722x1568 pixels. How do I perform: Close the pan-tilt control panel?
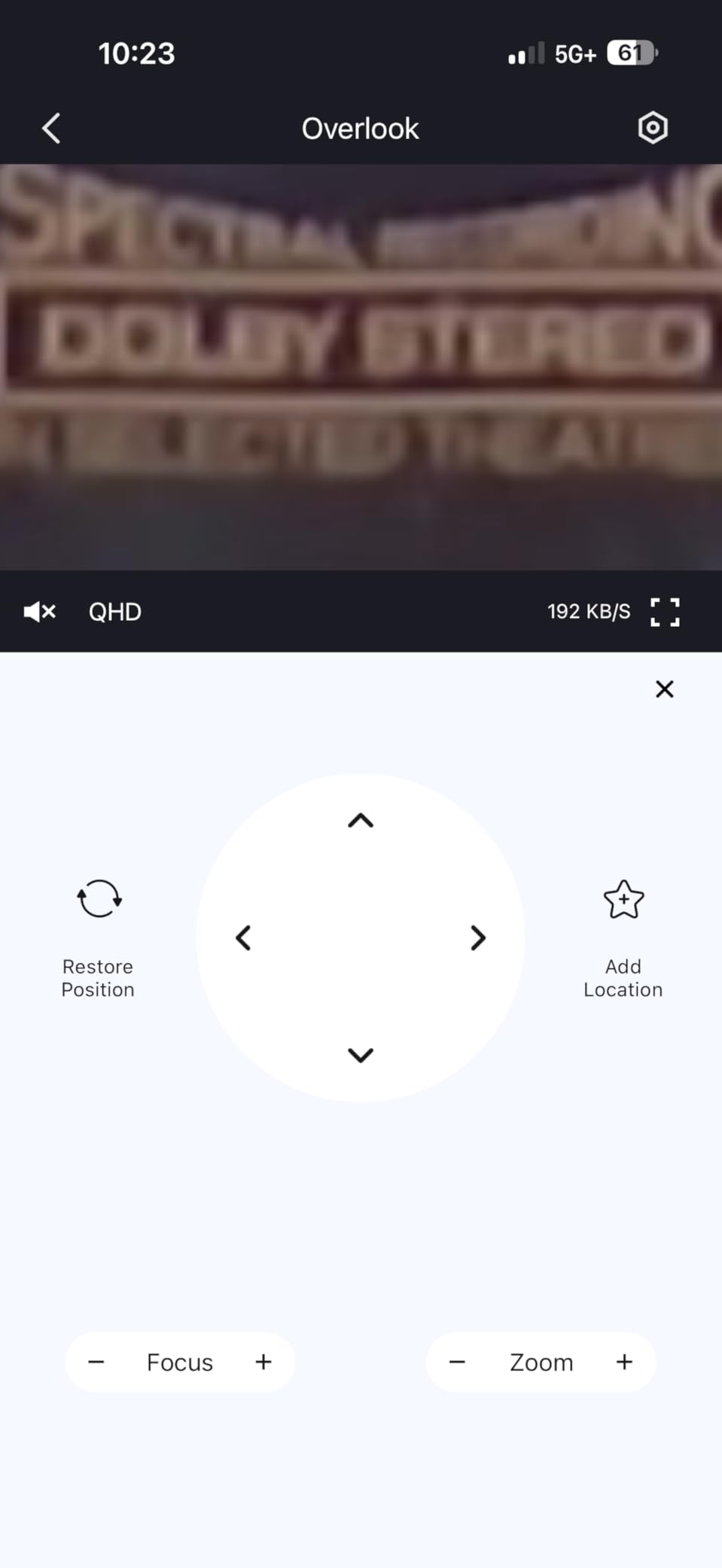(664, 689)
